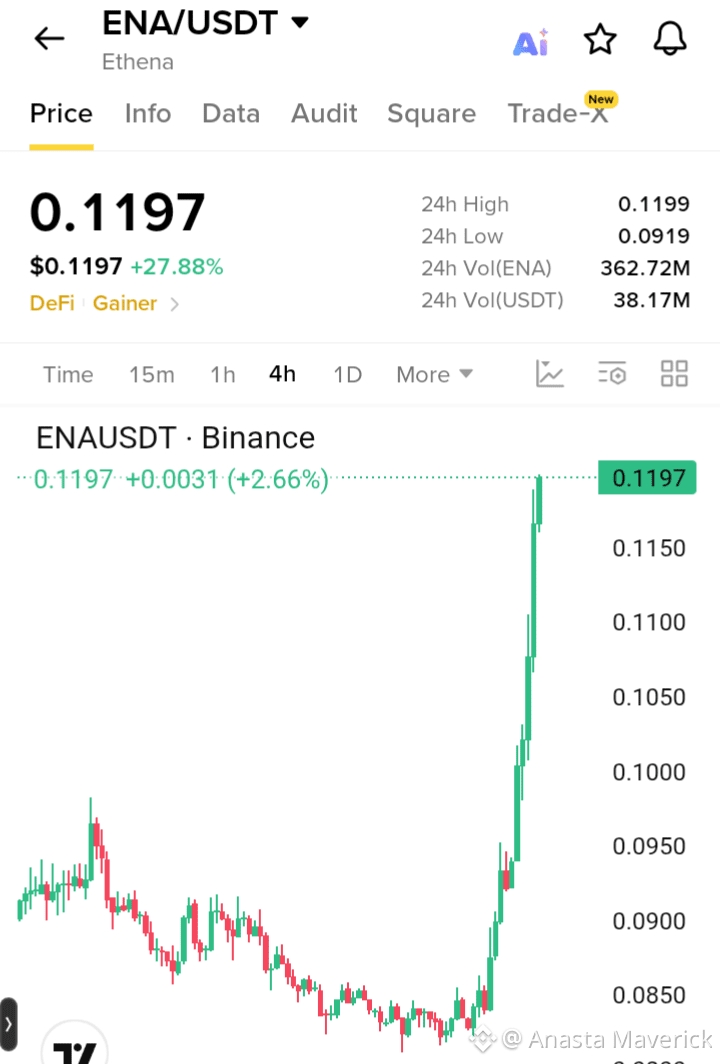The height and width of the screenshot is (1064, 720).
Task: Open the Trade-X tab
Action: click(x=558, y=113)
